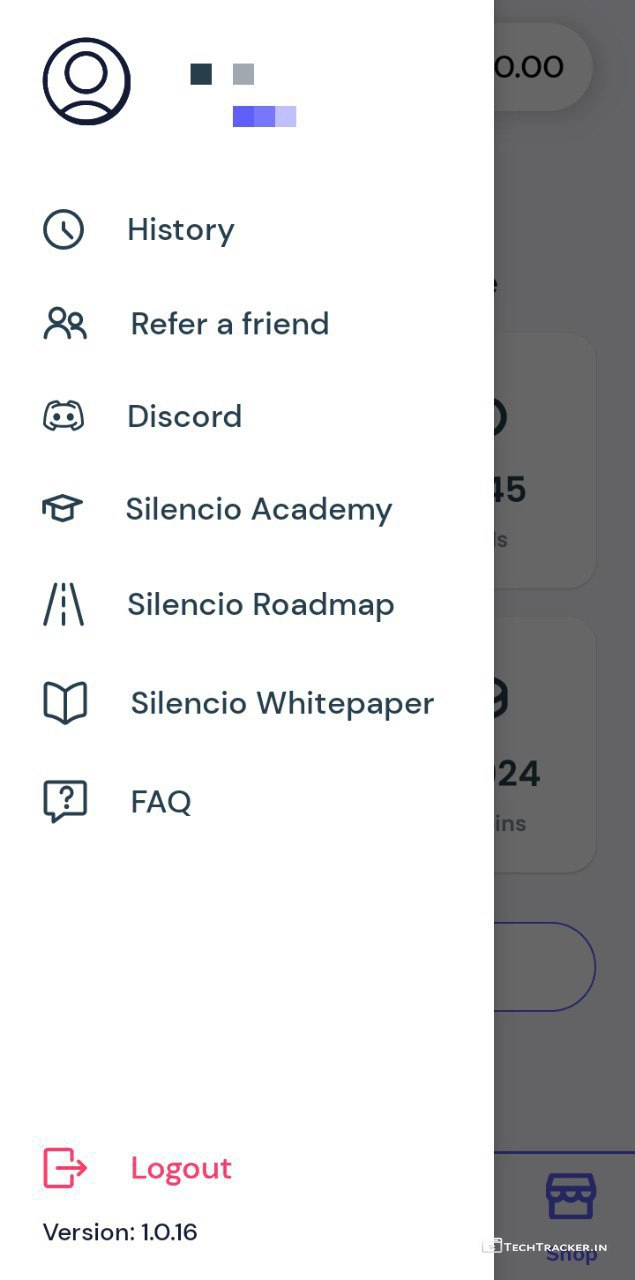Select Refer a friend
Viewport: 635px width, 1280px height.
point(229,324)
